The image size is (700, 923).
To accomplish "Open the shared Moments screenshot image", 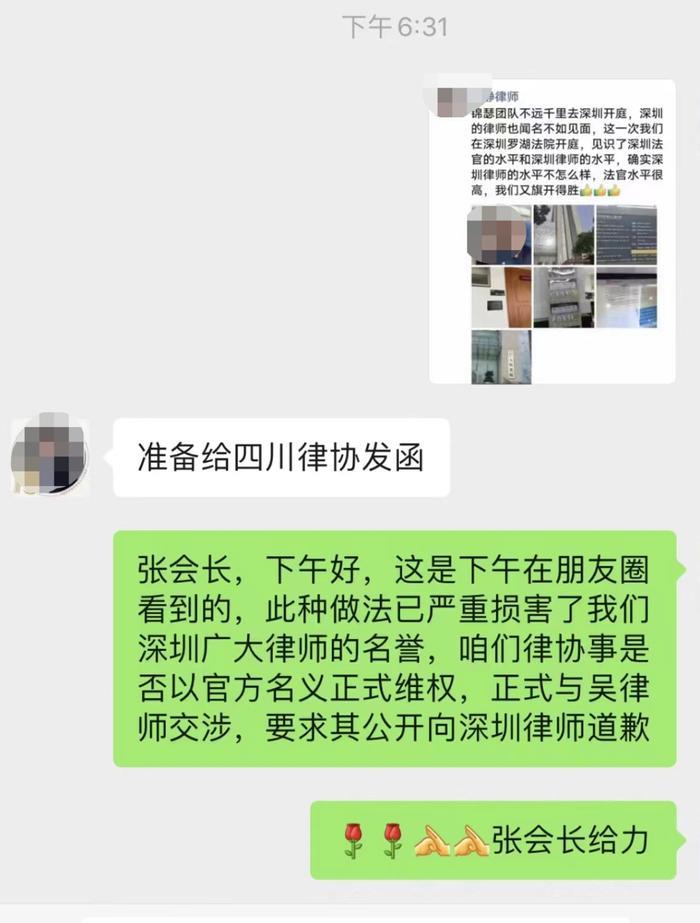I will [552, 232].
